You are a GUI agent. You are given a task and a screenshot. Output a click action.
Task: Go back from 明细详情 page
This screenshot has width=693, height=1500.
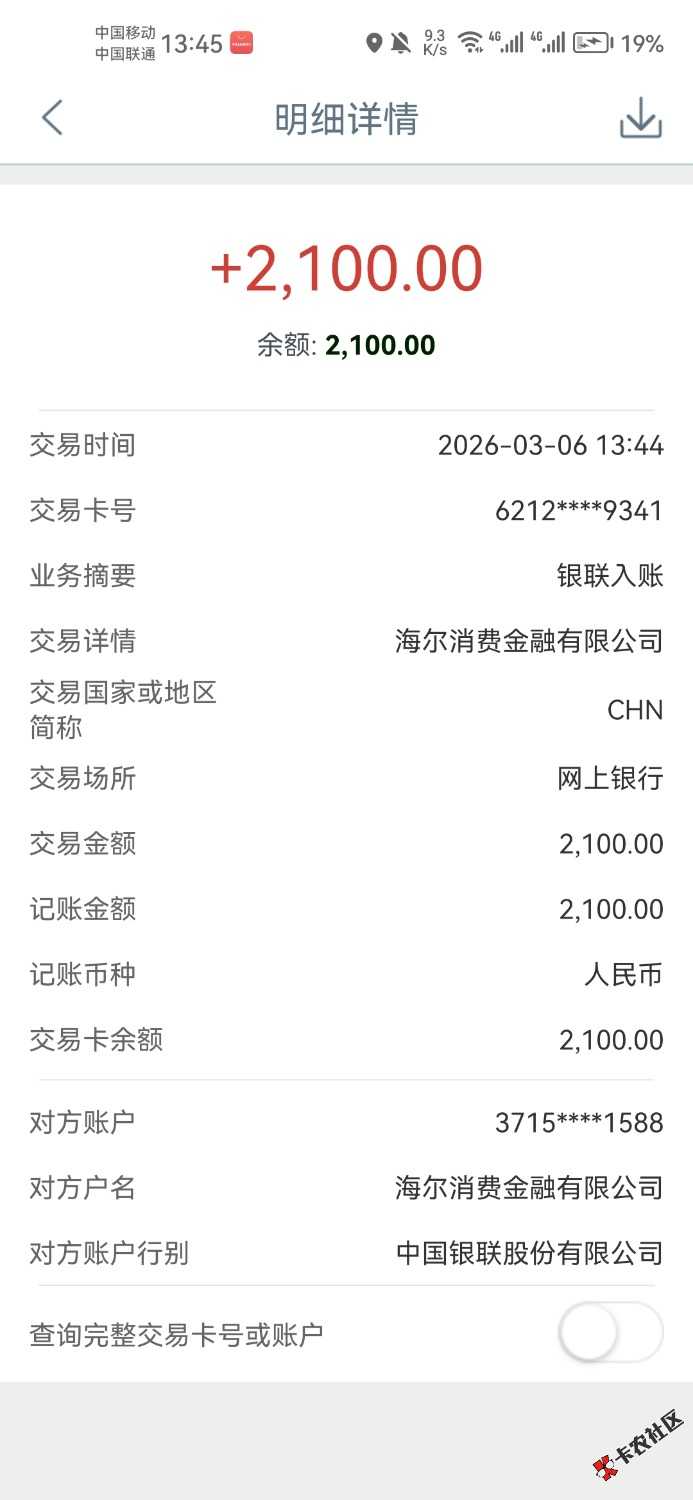[x=52, y=118]
